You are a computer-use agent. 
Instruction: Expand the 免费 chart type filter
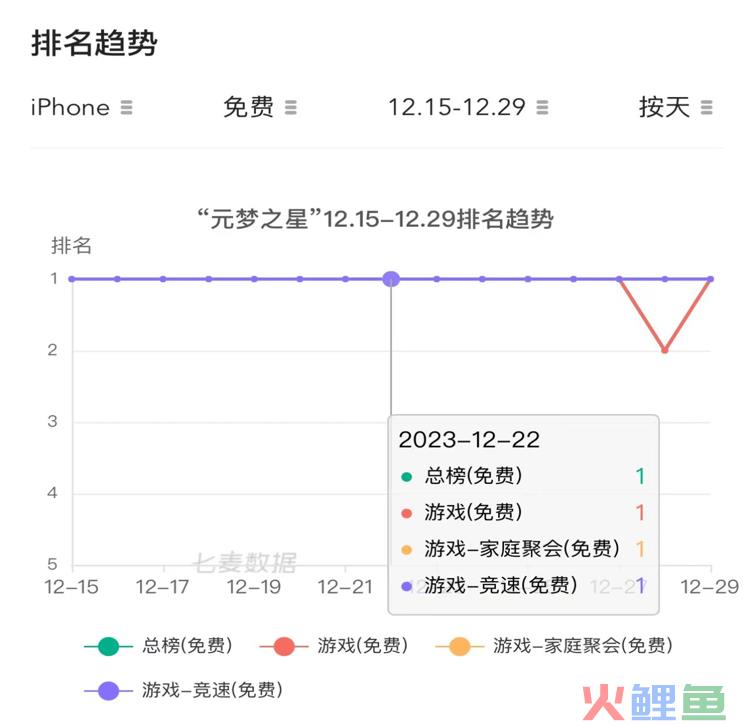(x=259, y=107)
